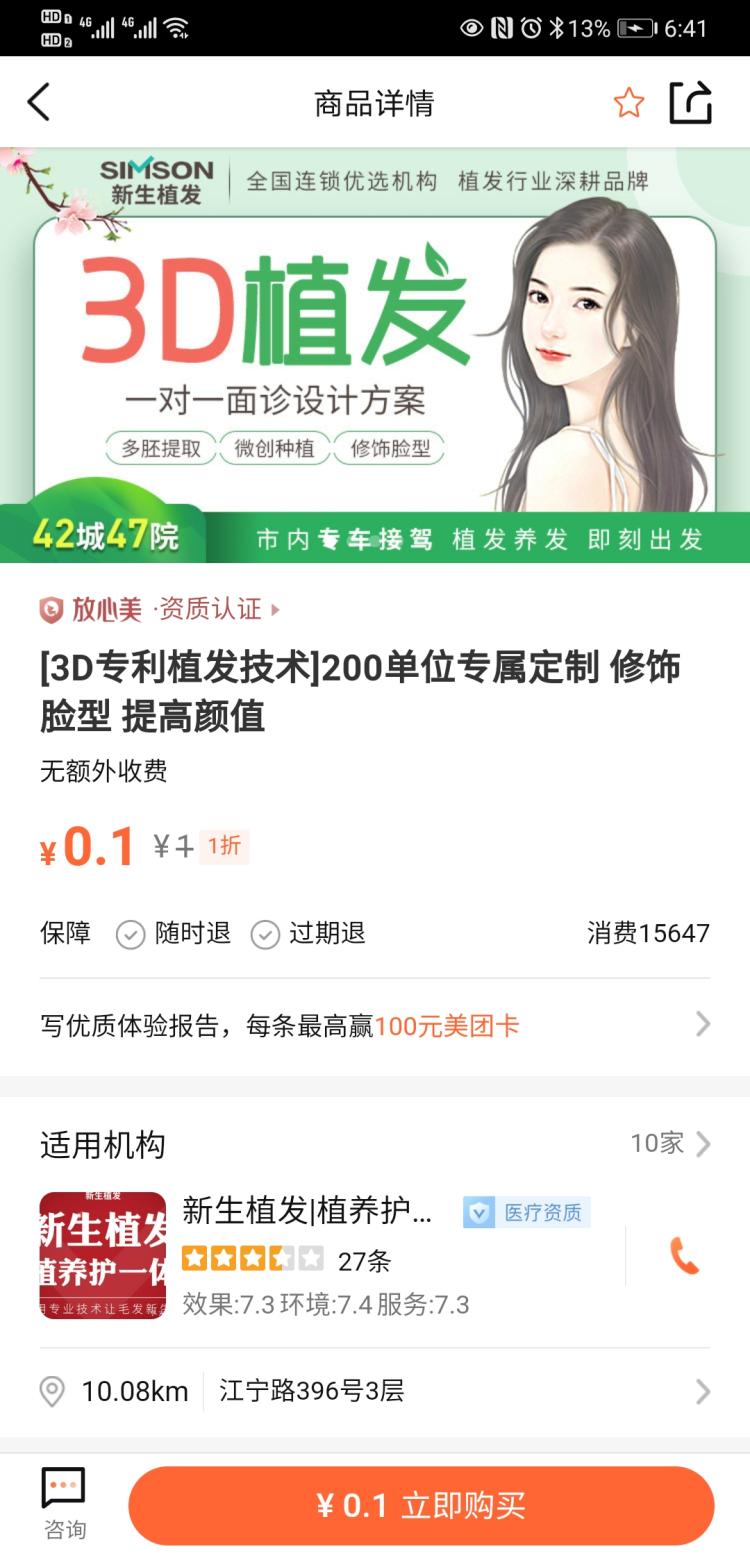Viewport: 750px width, 1558px height.
Task: Tap ¥0.1 立即购买 to buy now
Action: (421, 1505)
